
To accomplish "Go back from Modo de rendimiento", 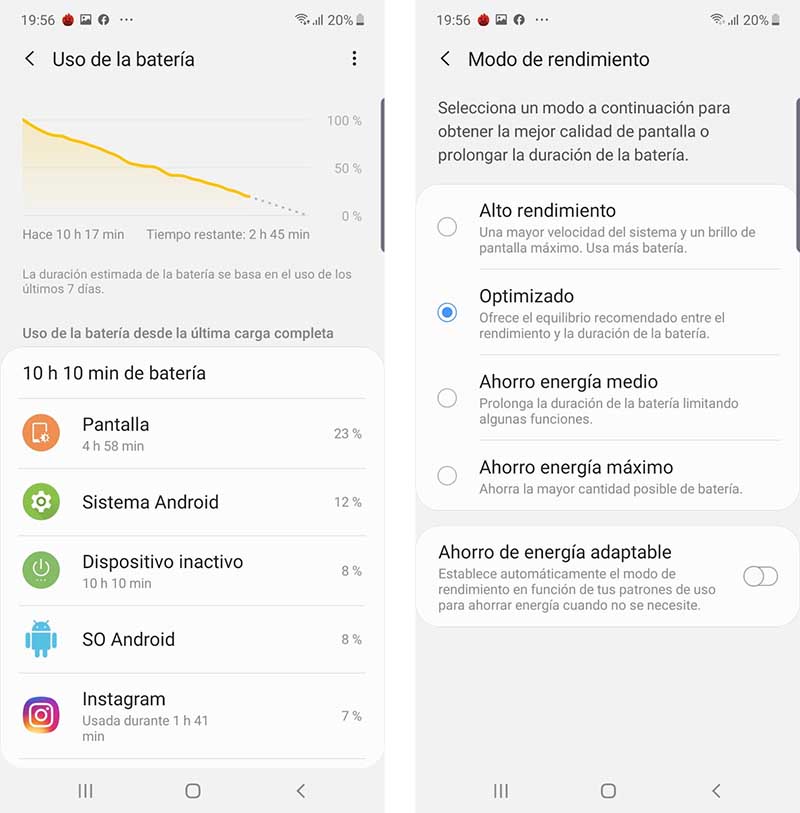I will tap(446, 60).
